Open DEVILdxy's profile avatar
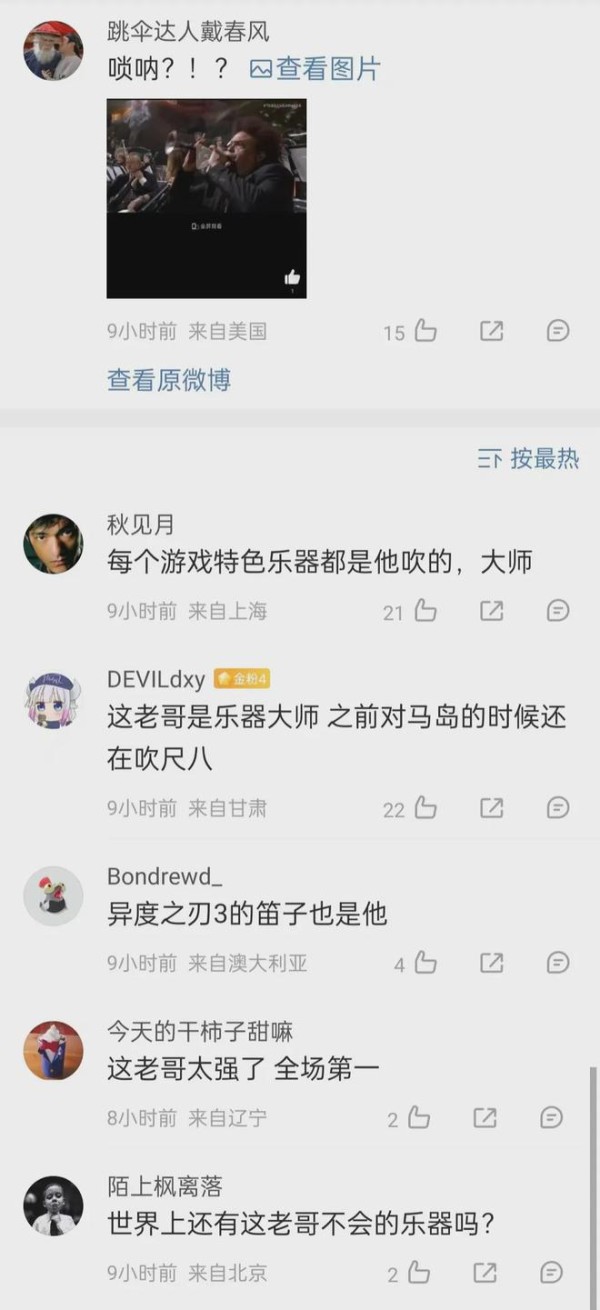Viewport: 600px width, 1310px height. click(x=53, y=700)
